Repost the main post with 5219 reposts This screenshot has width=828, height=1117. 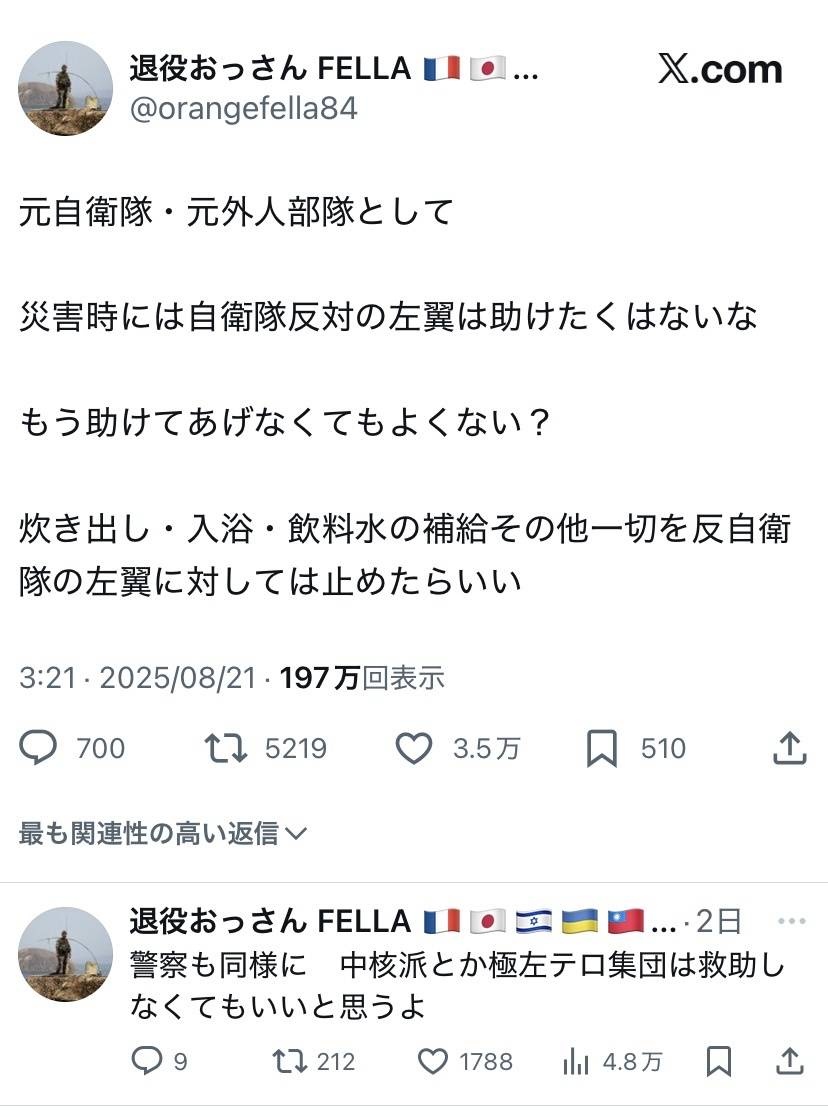point(226,748)
